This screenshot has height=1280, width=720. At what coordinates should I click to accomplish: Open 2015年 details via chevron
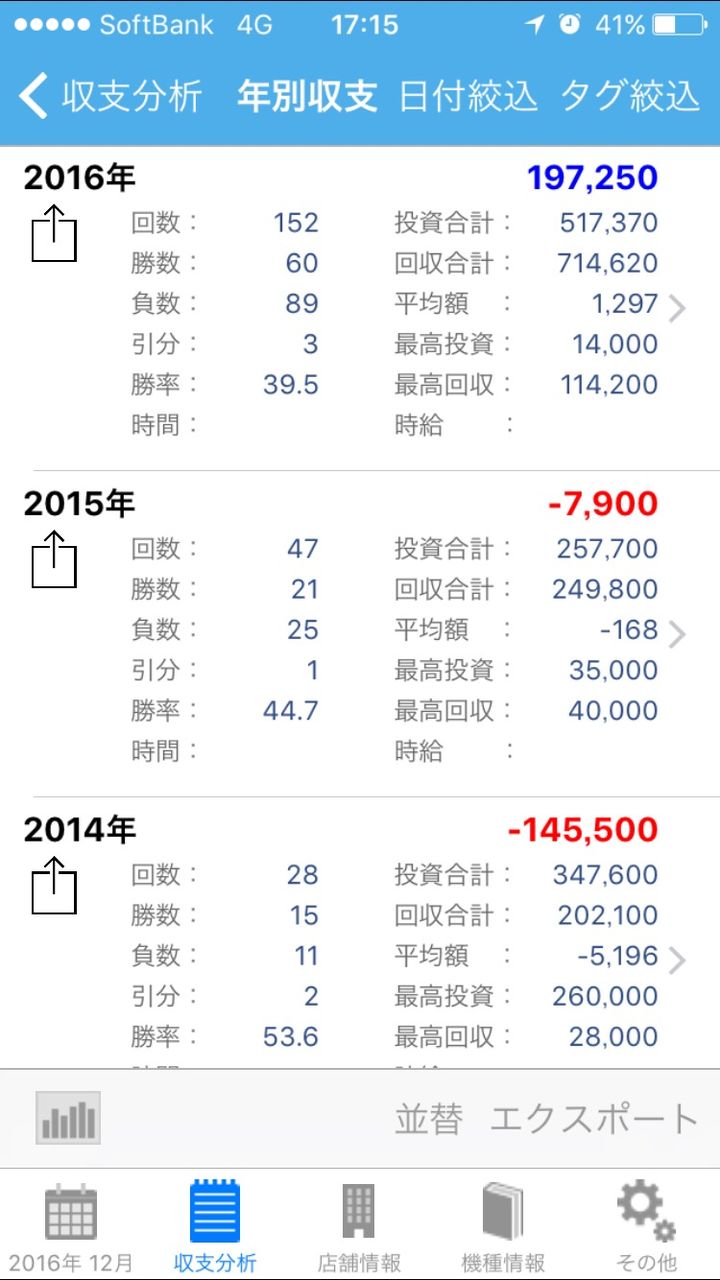[x=677, y=634]
